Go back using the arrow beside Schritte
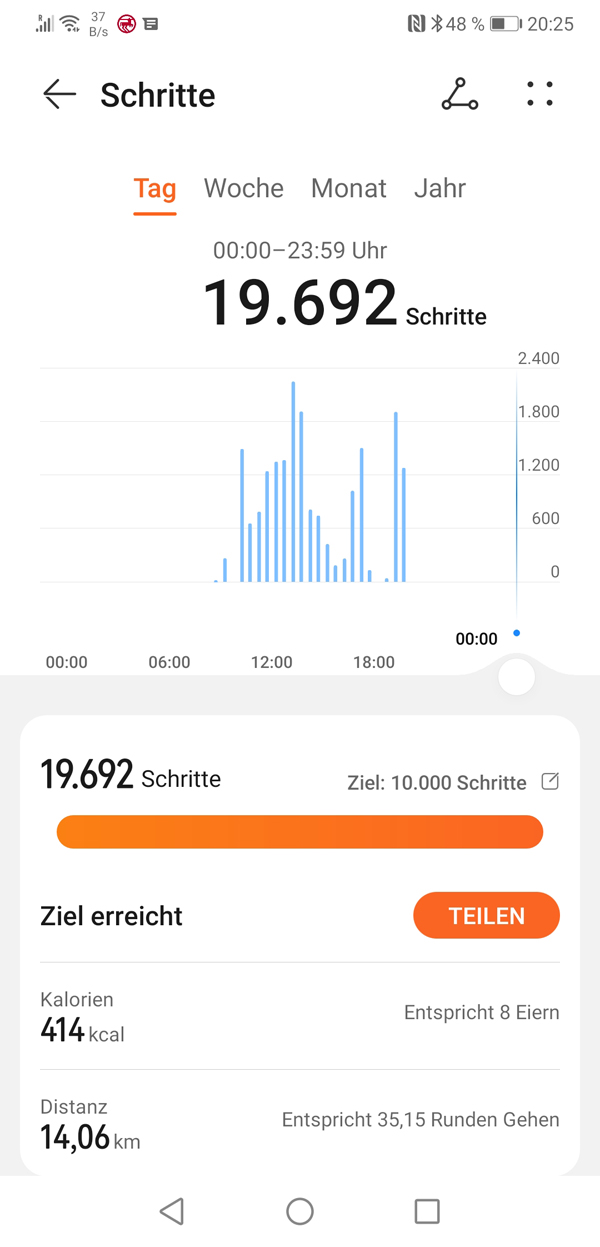Screen dimensions: 600x1247 tap(60, 95)
